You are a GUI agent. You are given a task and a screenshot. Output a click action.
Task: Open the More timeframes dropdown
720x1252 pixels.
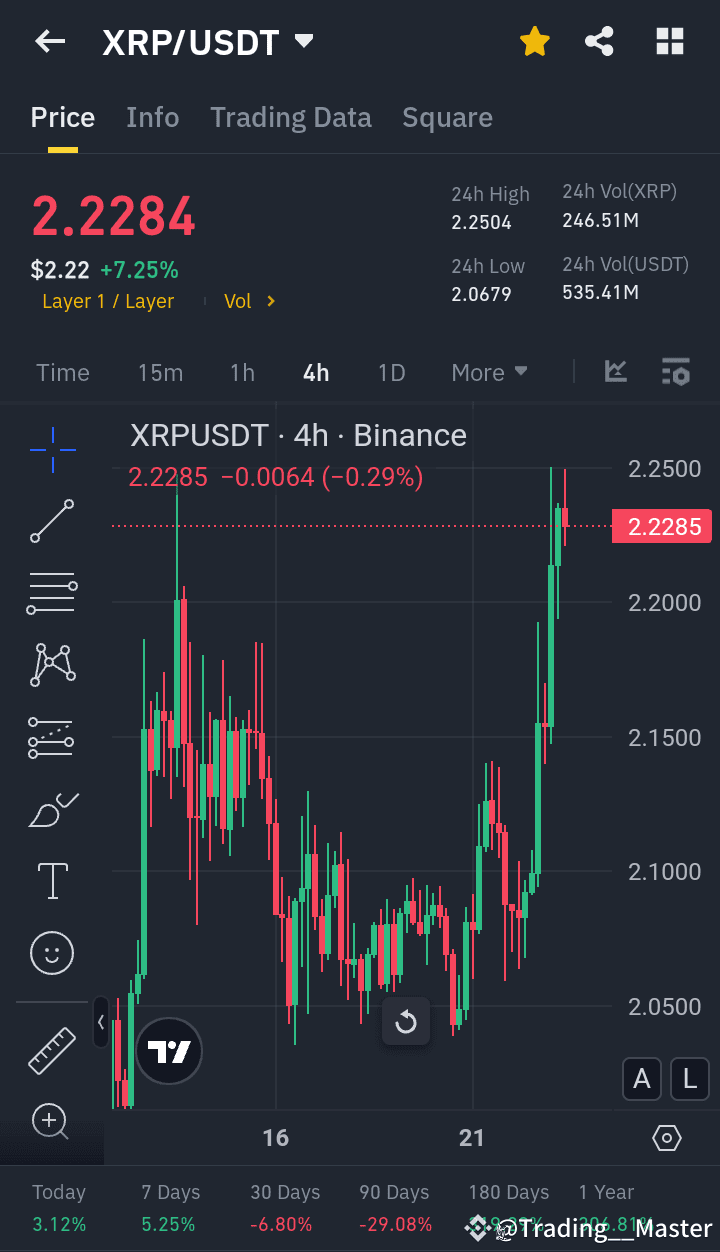click(x=489, y=371)
